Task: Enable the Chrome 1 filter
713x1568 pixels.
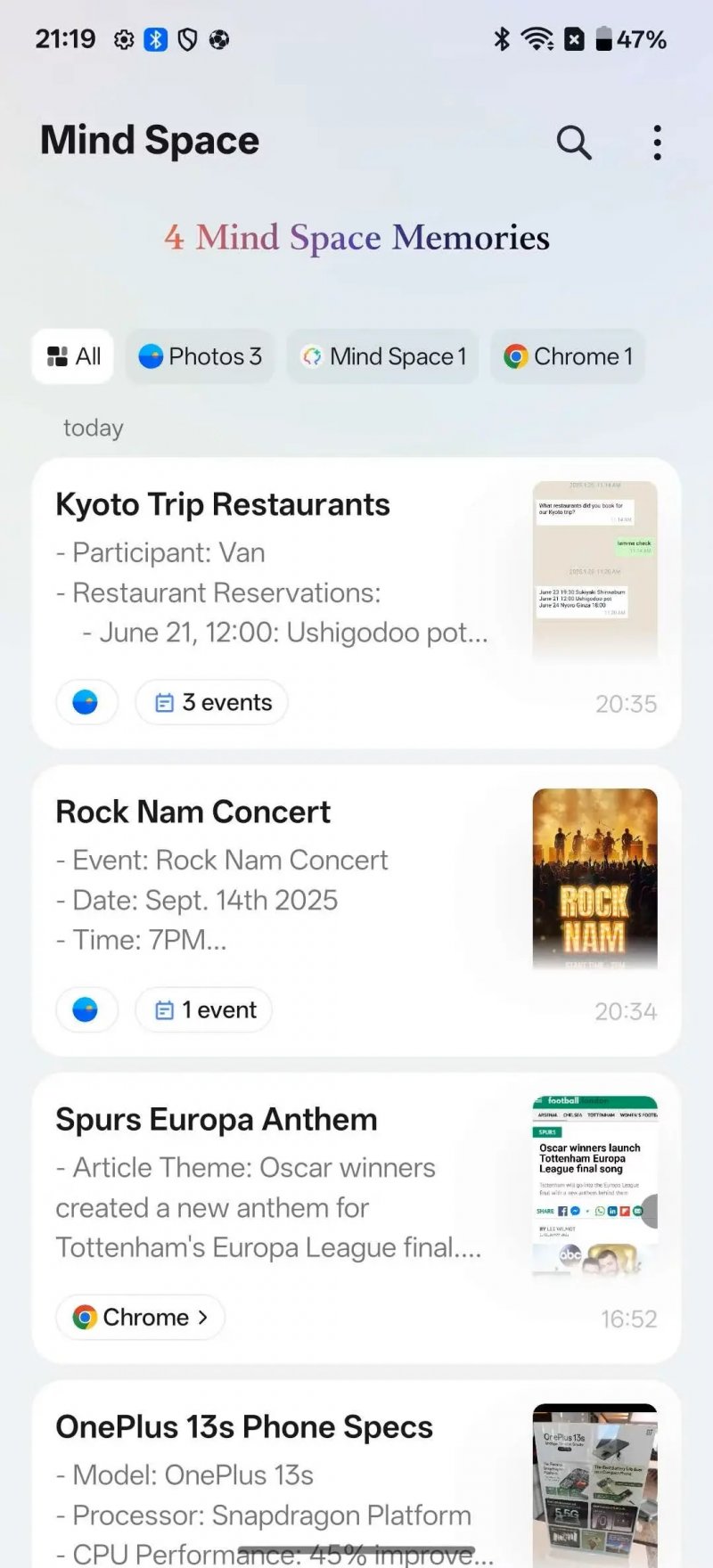Action: pyautogui.click(x=567, y=355)
